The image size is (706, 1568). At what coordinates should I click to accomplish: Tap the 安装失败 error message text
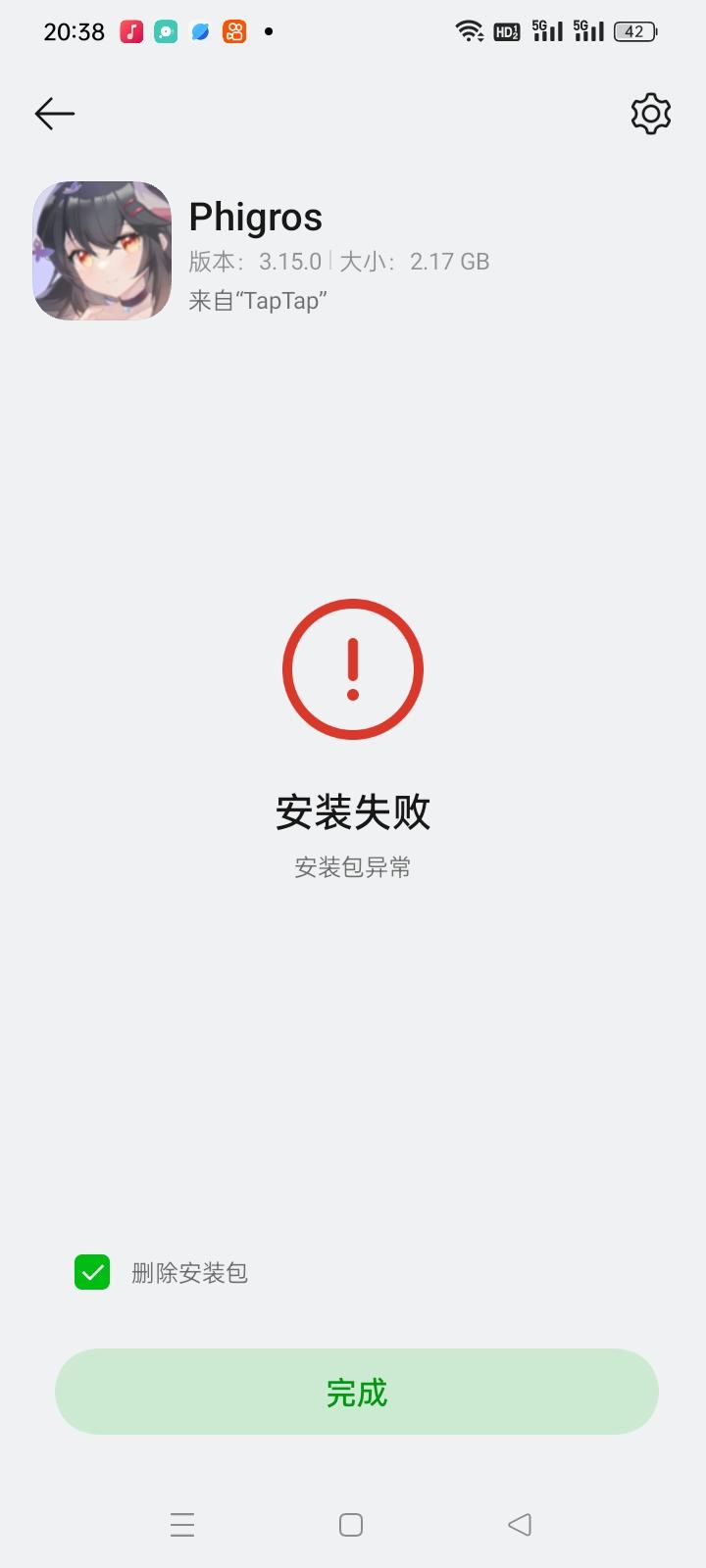[353, 811]
